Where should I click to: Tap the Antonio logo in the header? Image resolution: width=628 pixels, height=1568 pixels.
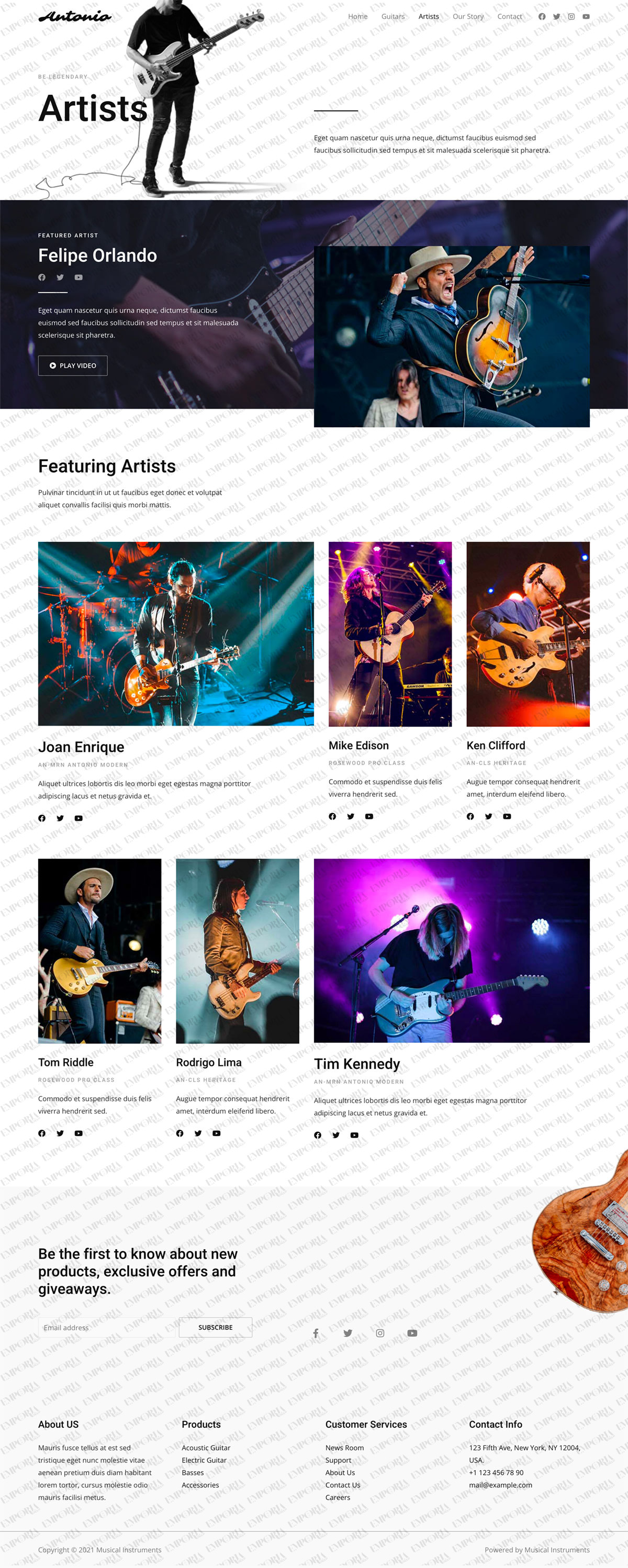point(74,16)
